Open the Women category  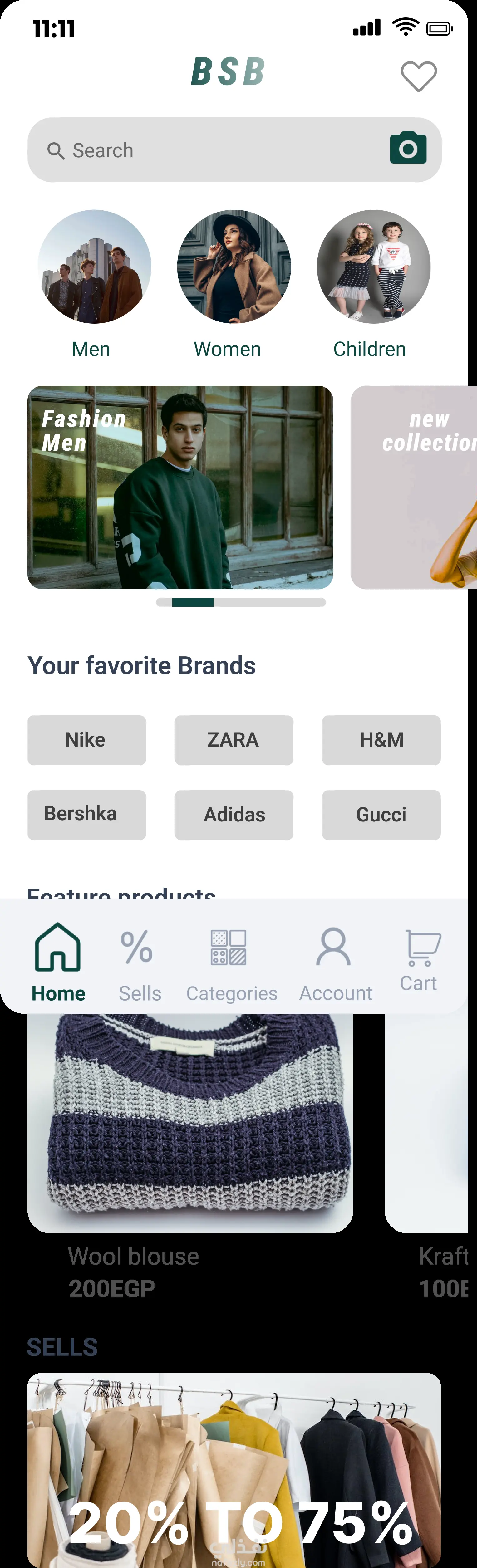[x=234, y=267]
